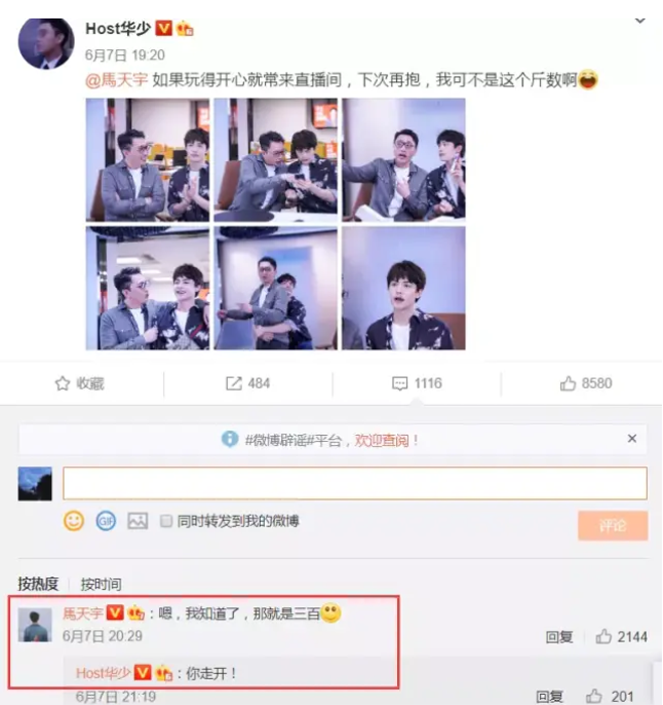
Task: Like 馬天宇's comment with 2144 likes
Action: [621, 636]
